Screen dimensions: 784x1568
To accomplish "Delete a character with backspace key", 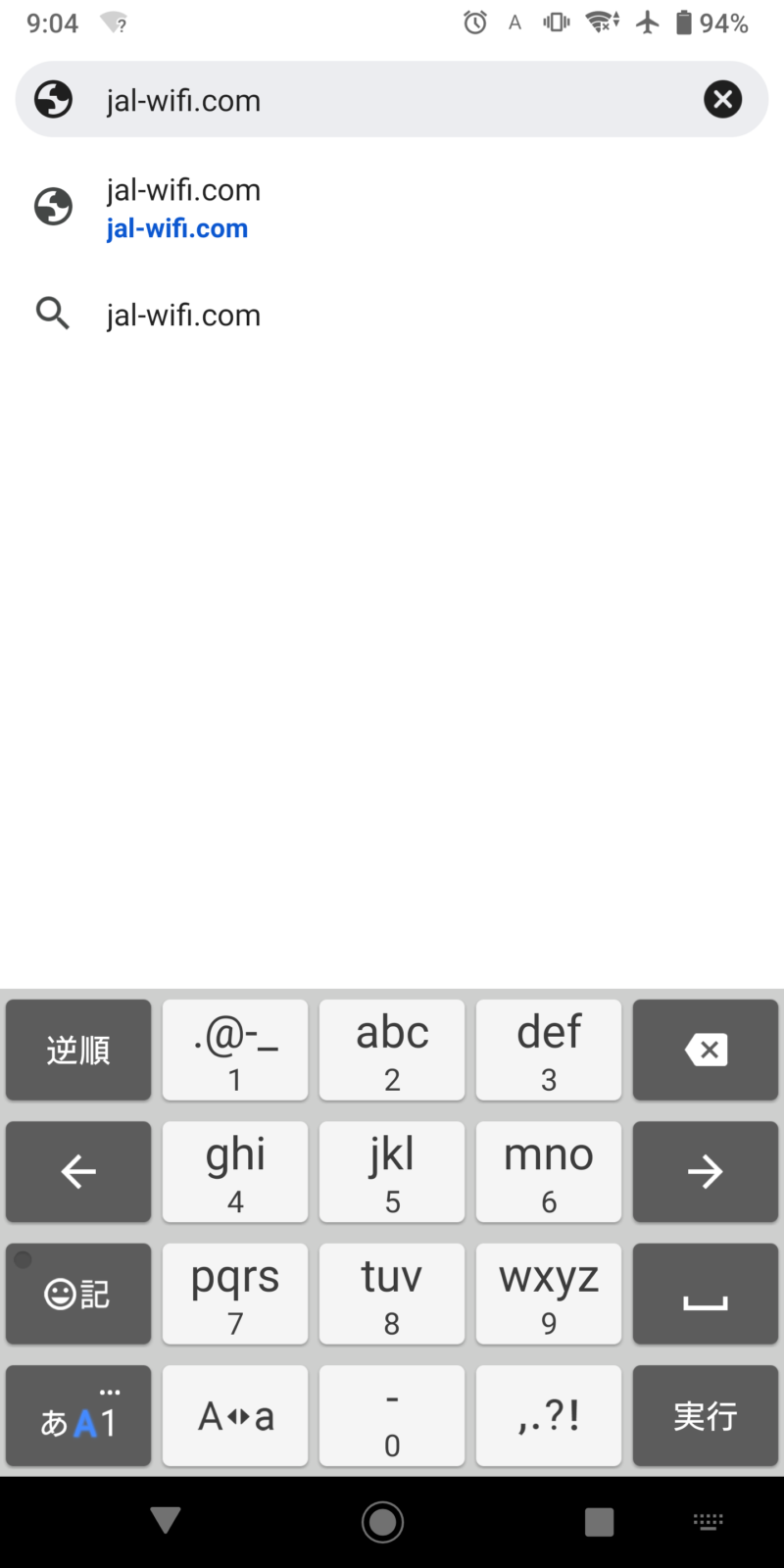I will 705,1050.
